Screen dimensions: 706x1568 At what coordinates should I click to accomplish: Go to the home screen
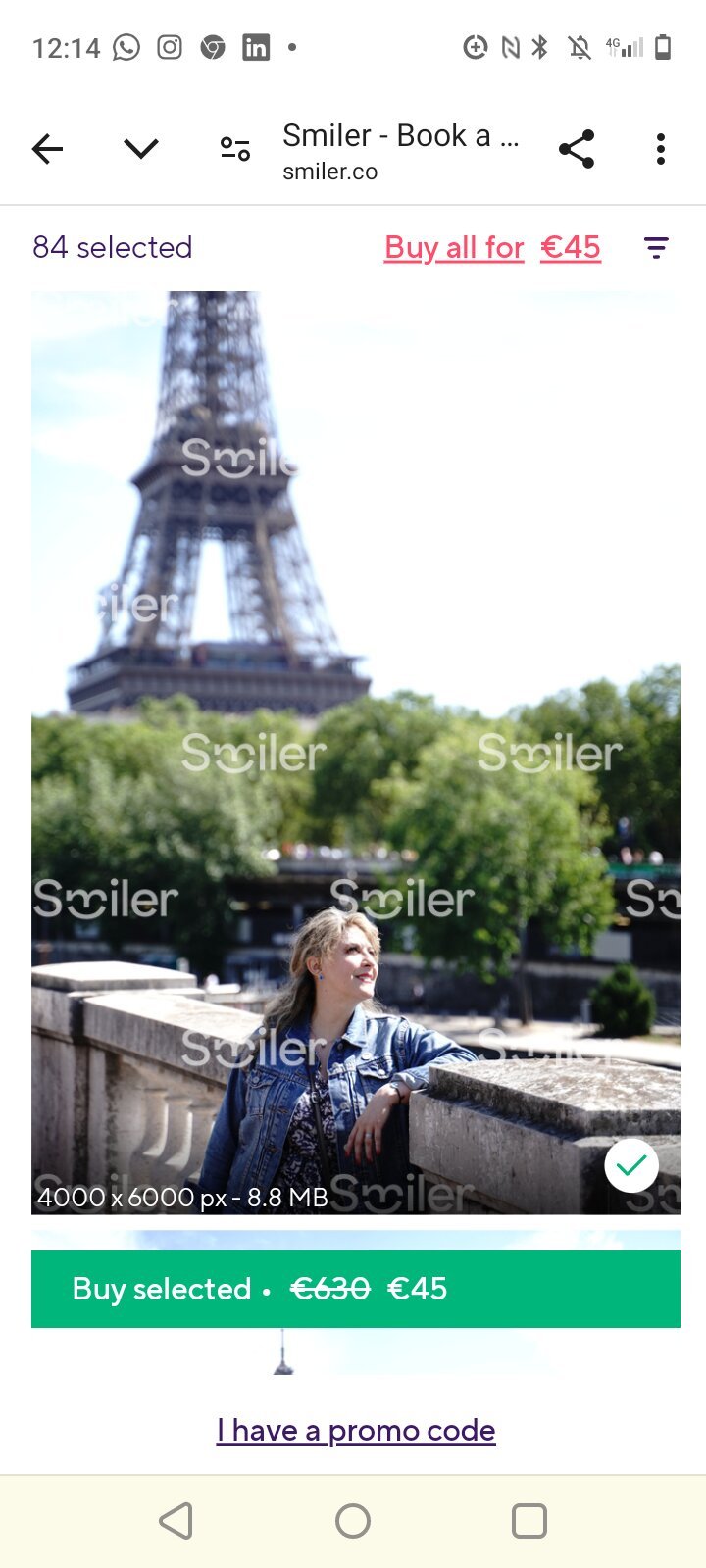tap(353, 1521)
